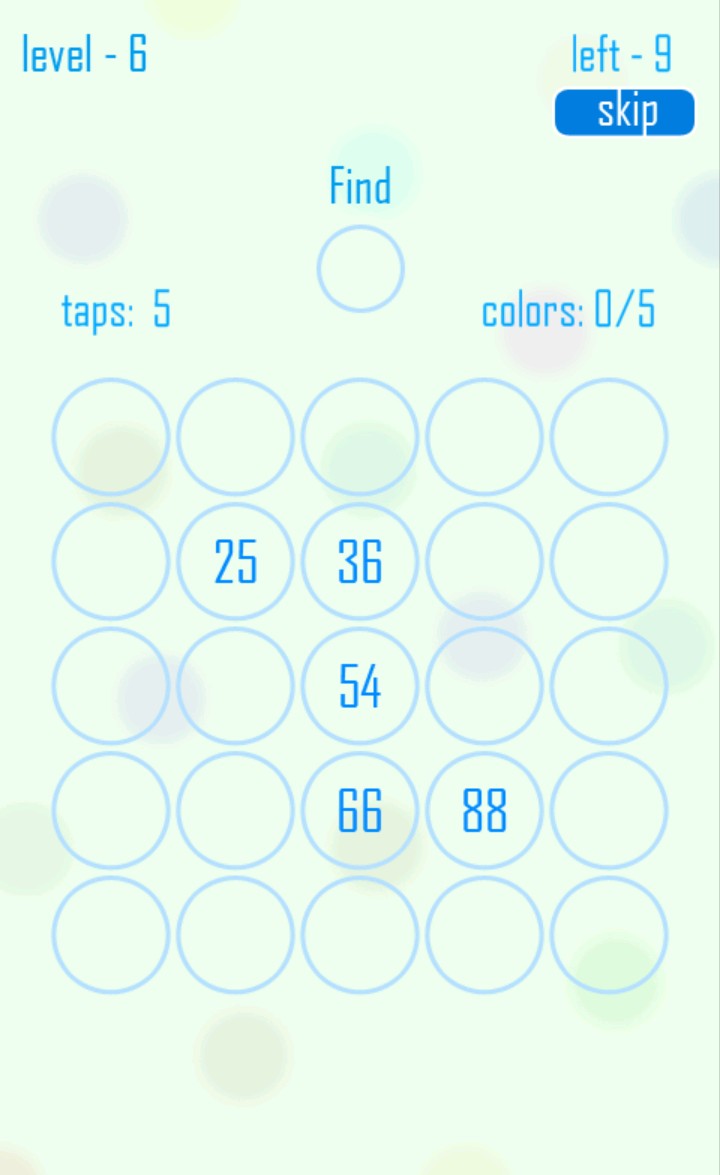Select the circle numbered 36

[360, 561]
